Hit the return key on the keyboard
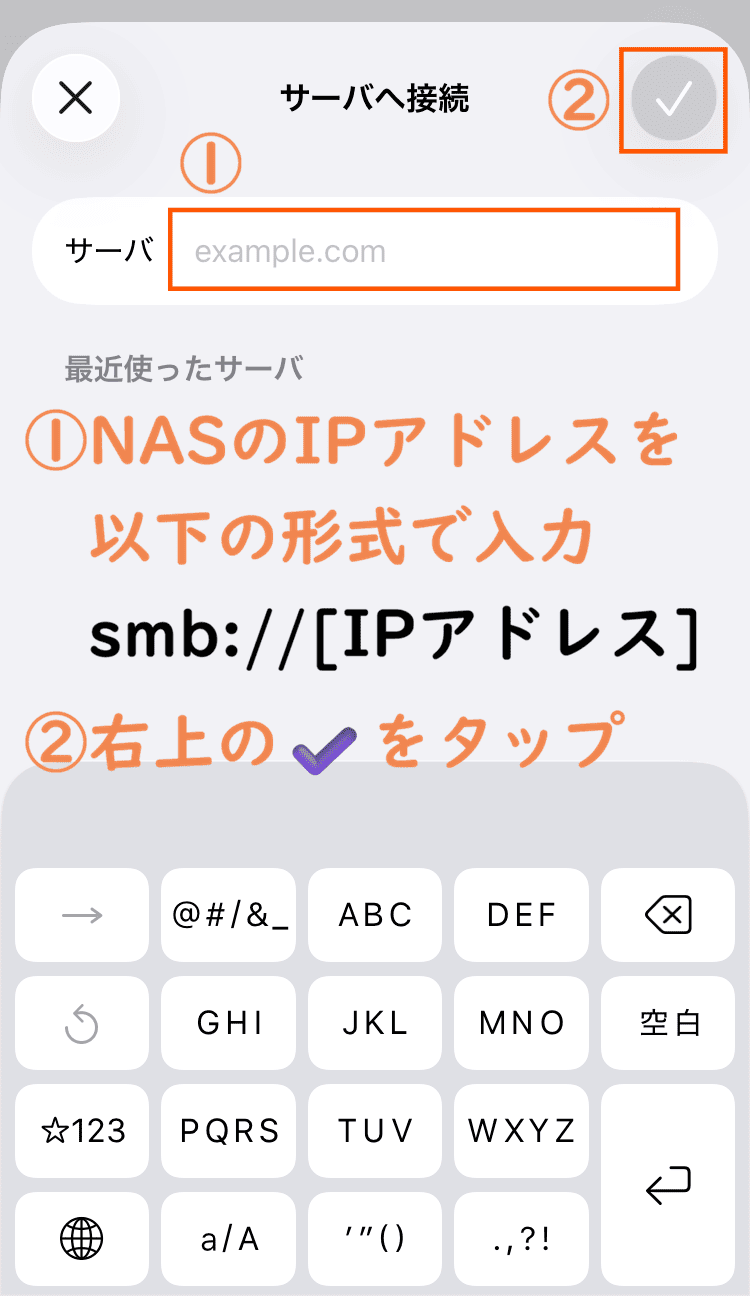The image size is (750, 1296). tap(668, 1186)
